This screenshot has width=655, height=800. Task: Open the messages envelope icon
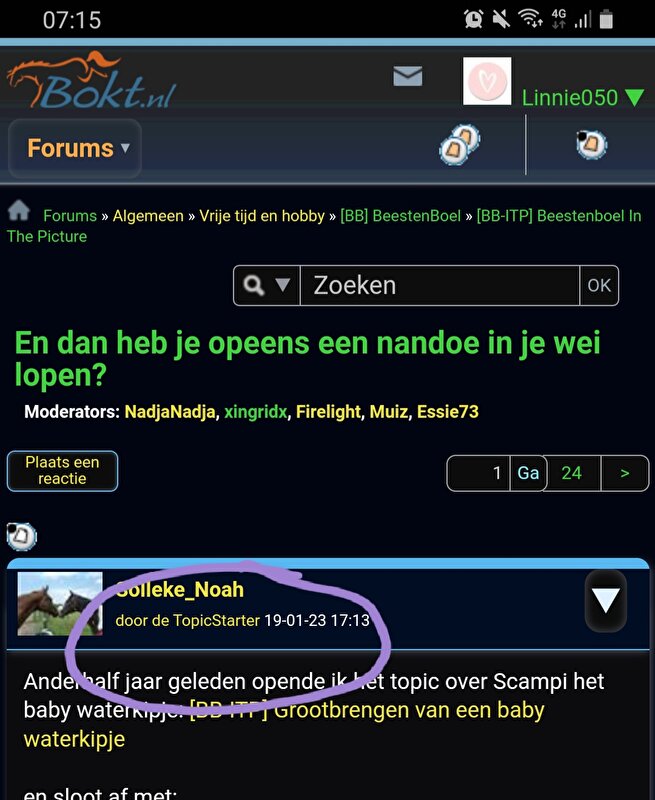tap(407, 76)
